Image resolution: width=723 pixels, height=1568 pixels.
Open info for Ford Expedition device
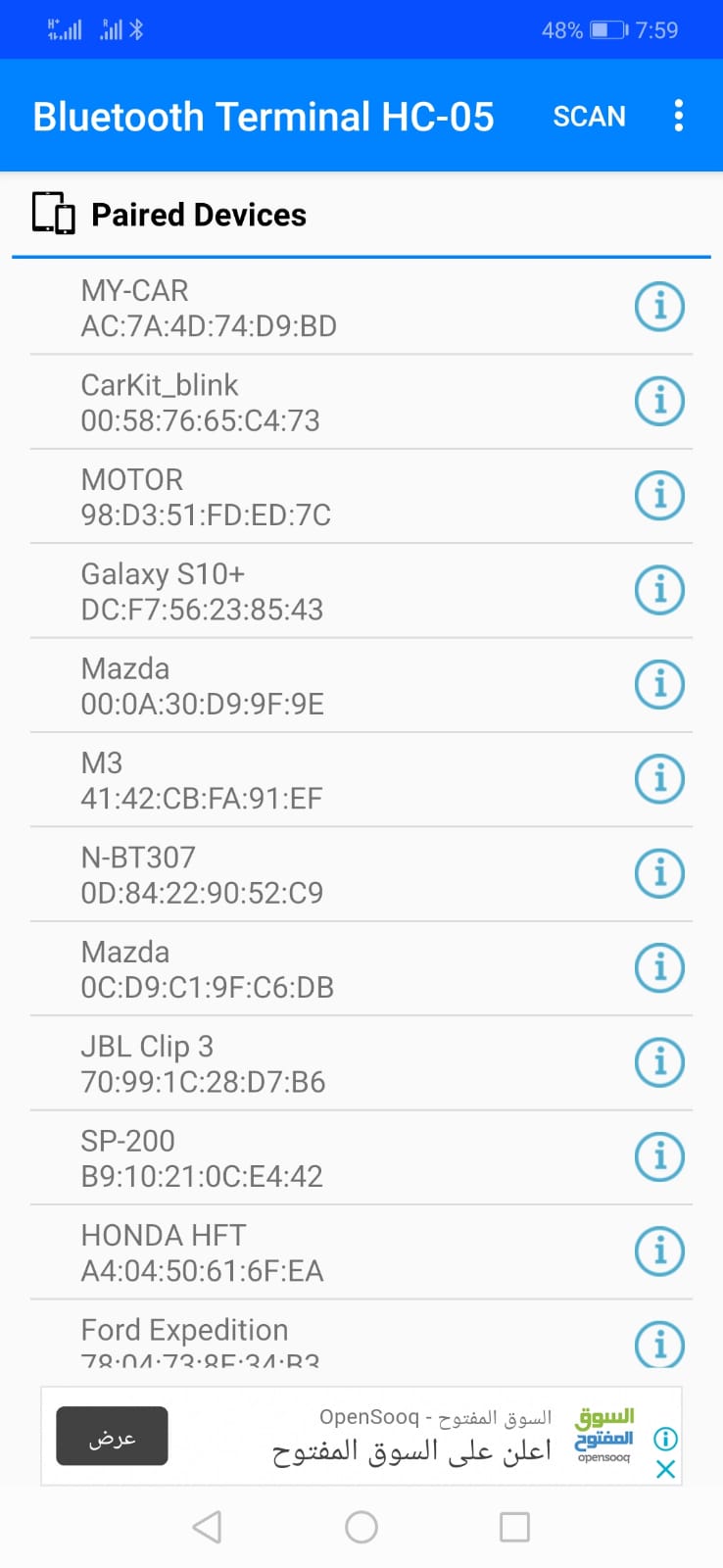659,1345
